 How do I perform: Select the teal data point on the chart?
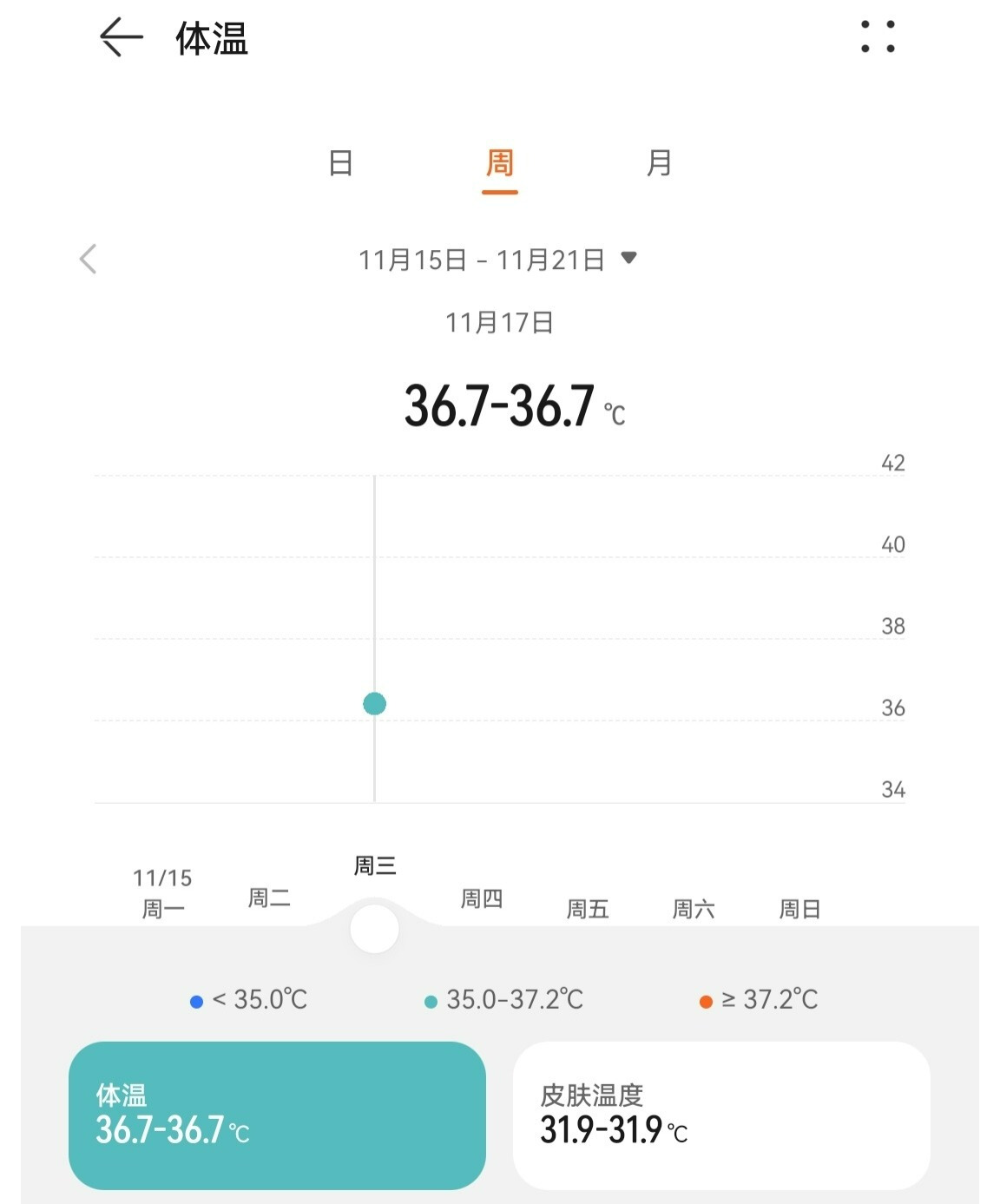tap(373, 704)
